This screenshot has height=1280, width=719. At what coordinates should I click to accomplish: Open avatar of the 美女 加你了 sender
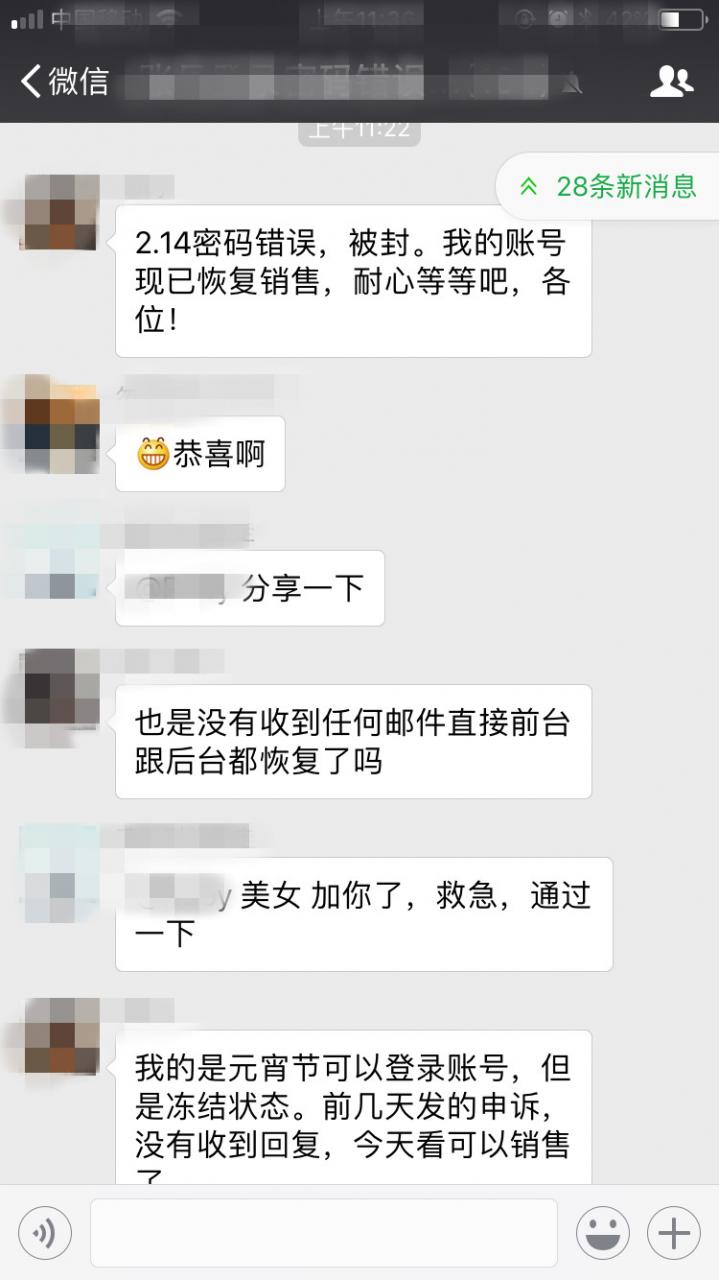(x=60, y=860)
